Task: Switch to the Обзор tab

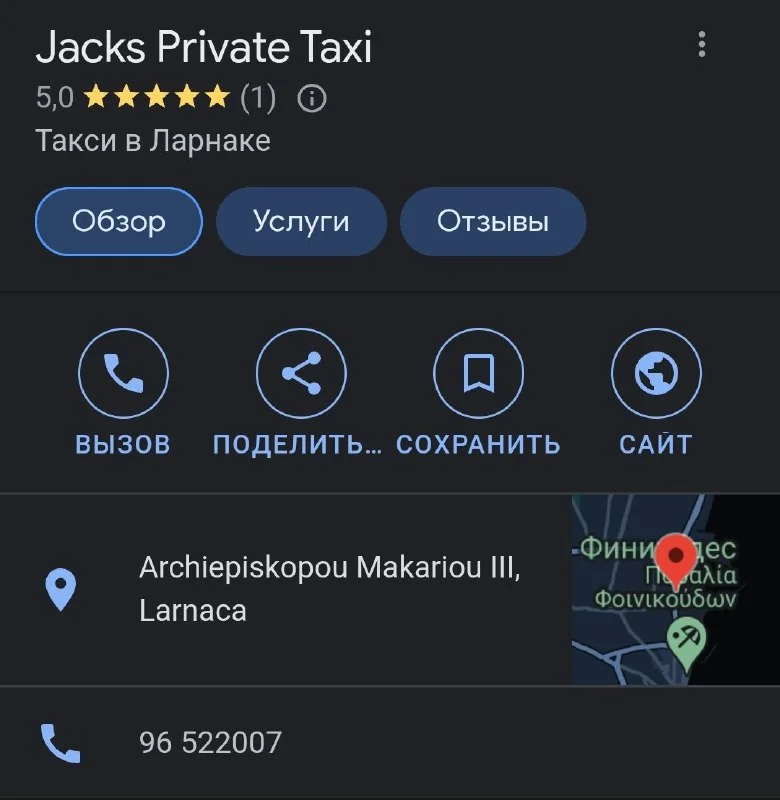Action: (118, 221)
